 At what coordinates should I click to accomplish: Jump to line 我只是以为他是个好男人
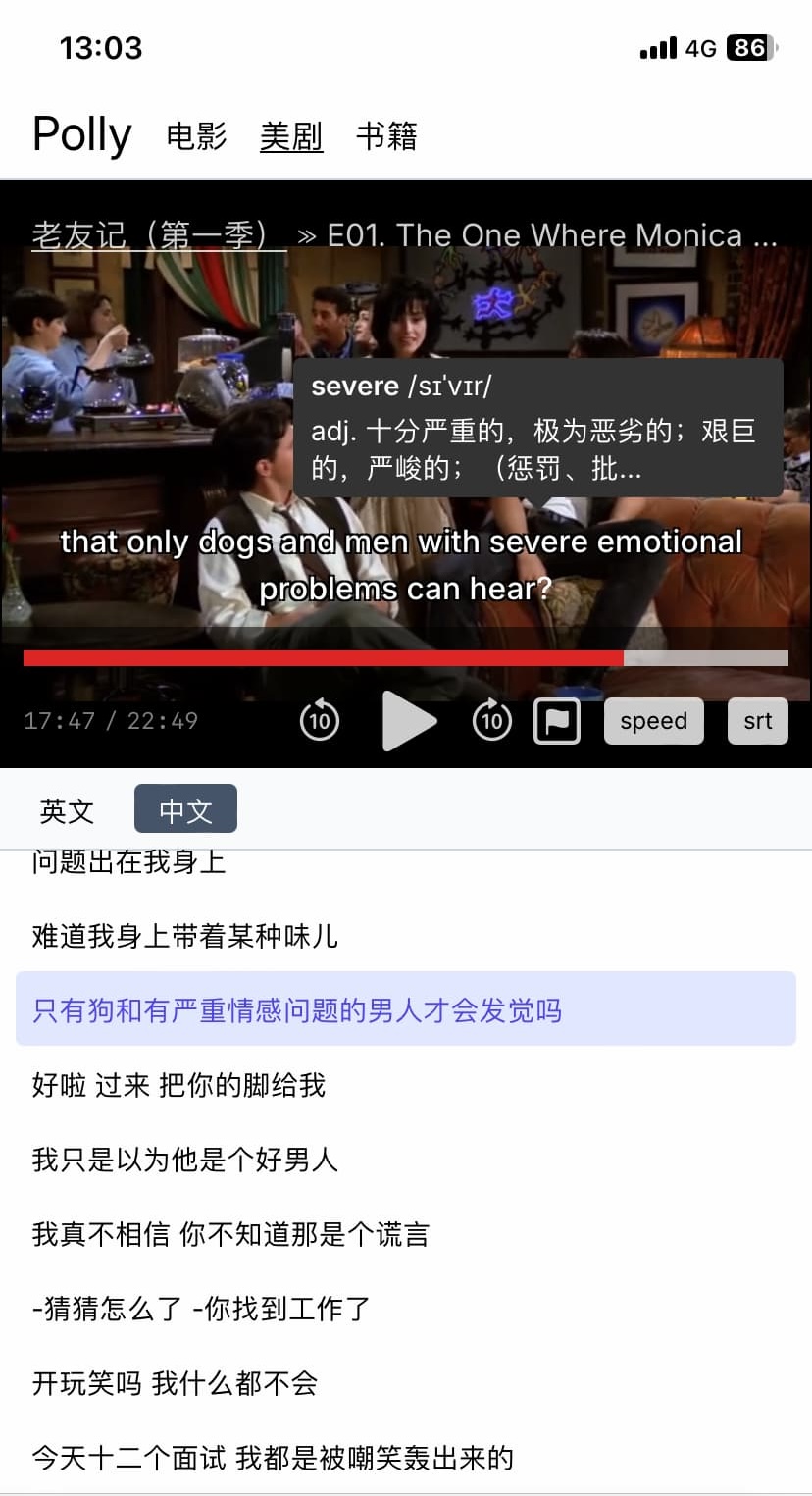tap(184, 1160)
